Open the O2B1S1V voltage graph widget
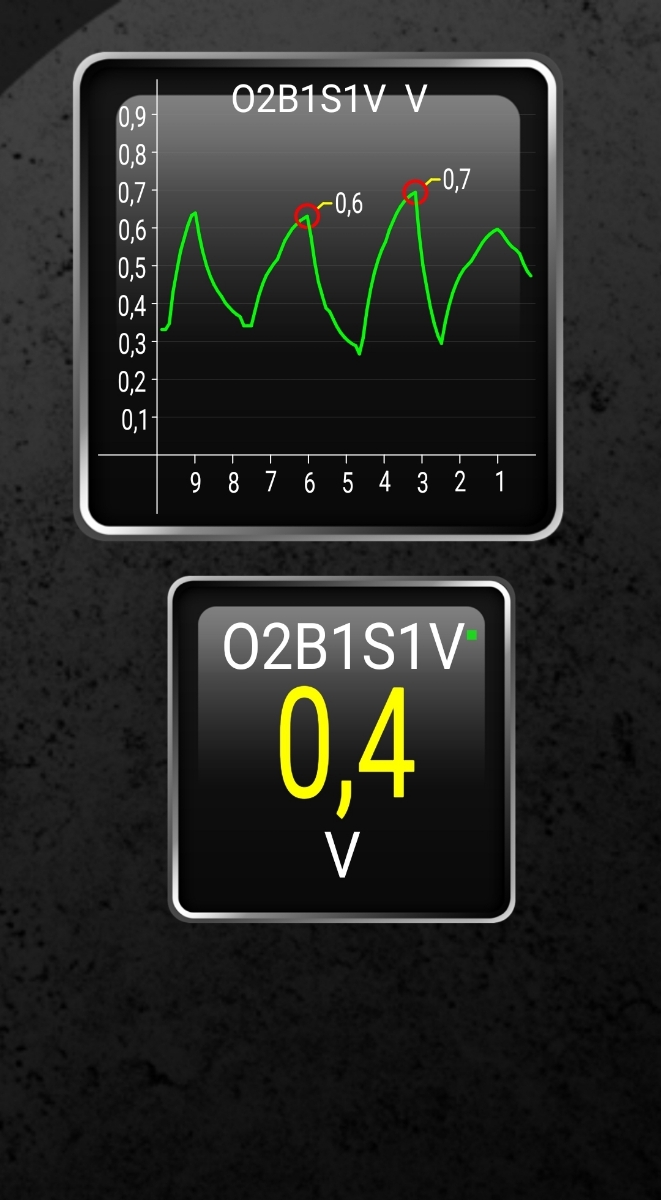The width and height of the screenshot is (661, 1200). [318, 297]
